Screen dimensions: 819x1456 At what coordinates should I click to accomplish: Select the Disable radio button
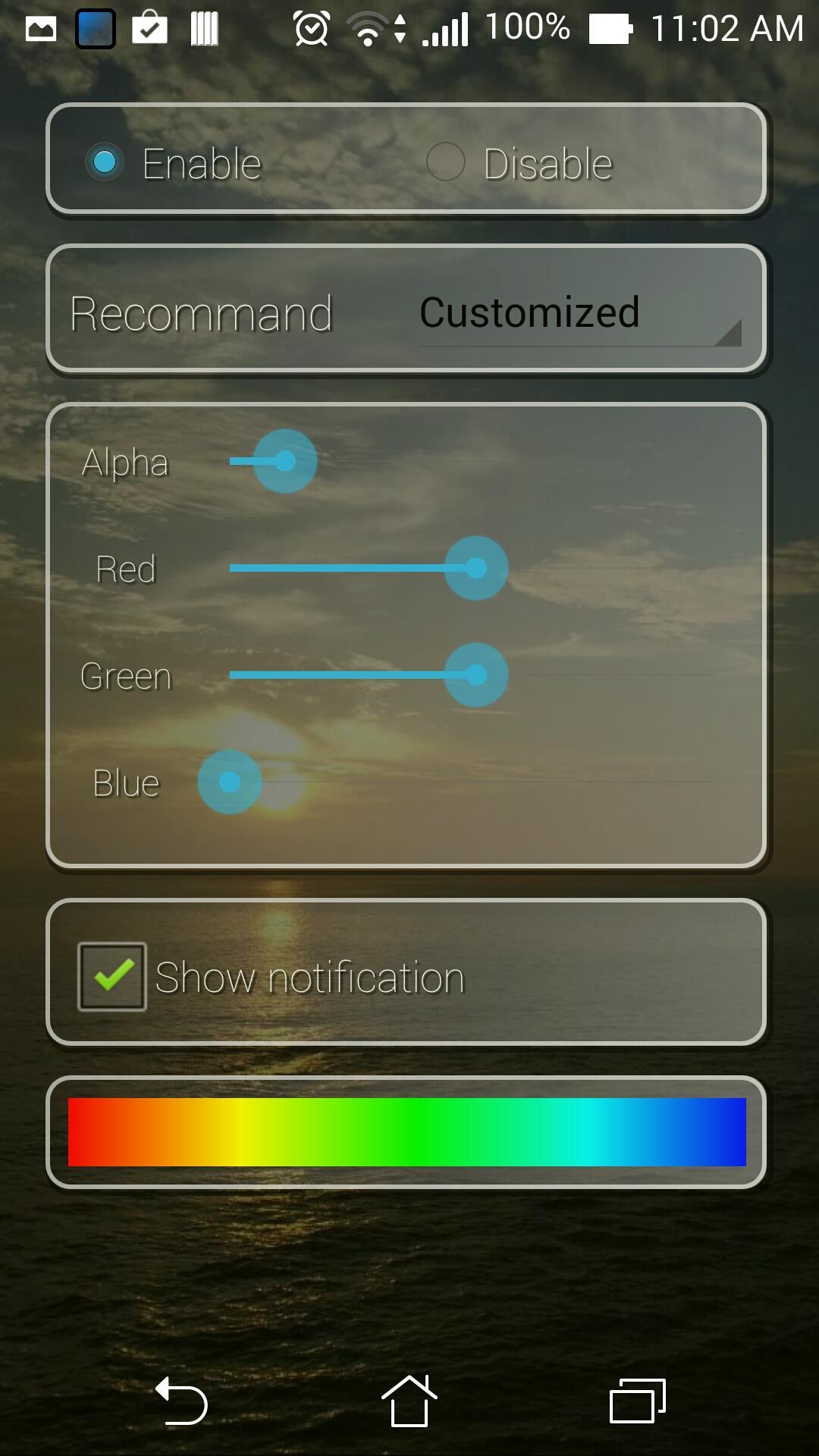point(446,162)
